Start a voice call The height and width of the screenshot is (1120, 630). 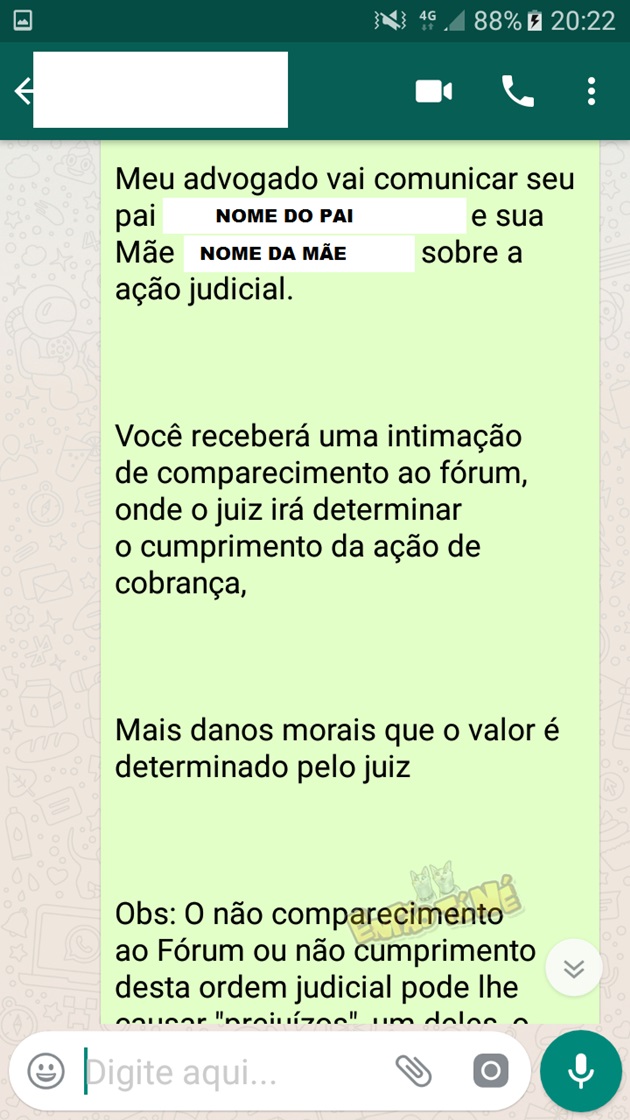pyautogui.click(x=518, y=91)
